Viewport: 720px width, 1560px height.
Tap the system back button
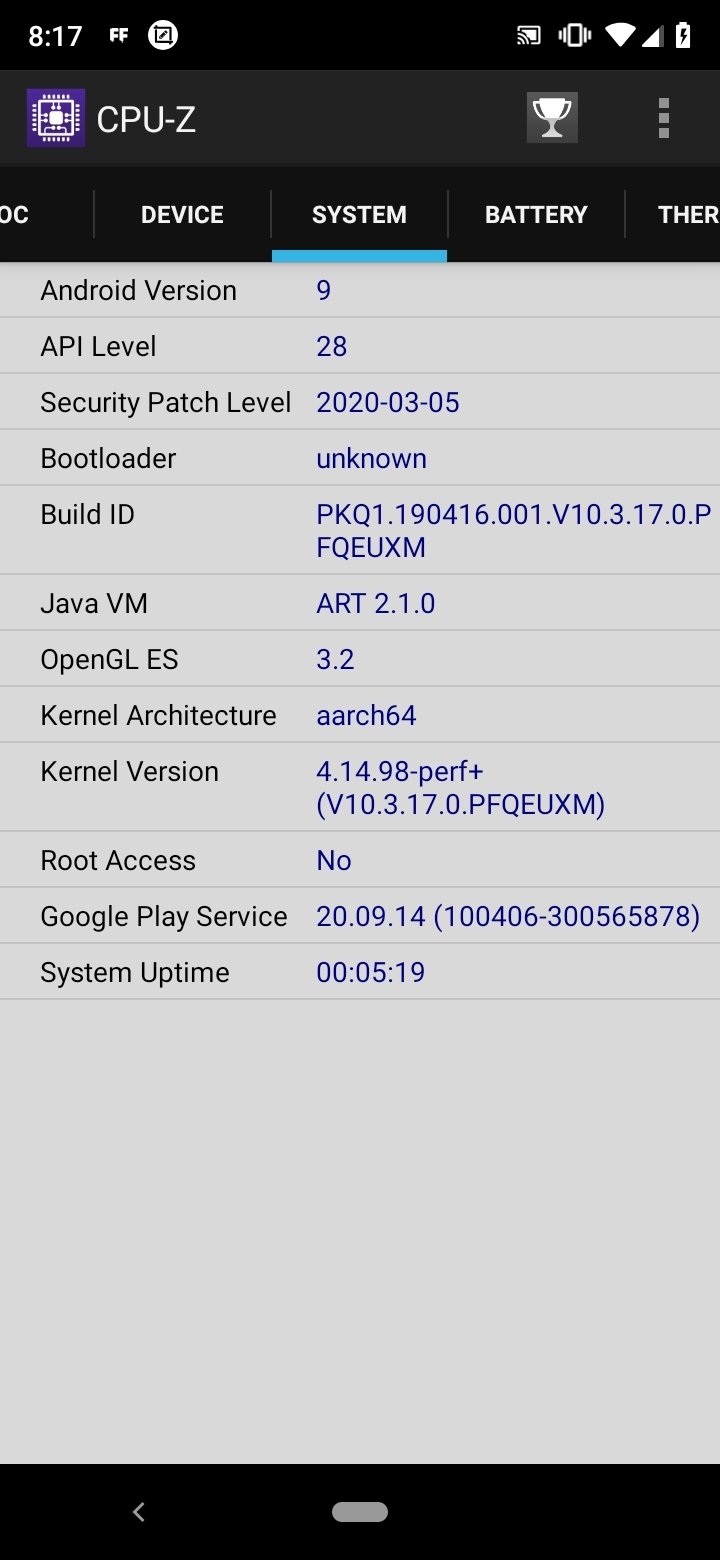point(139,1512)
